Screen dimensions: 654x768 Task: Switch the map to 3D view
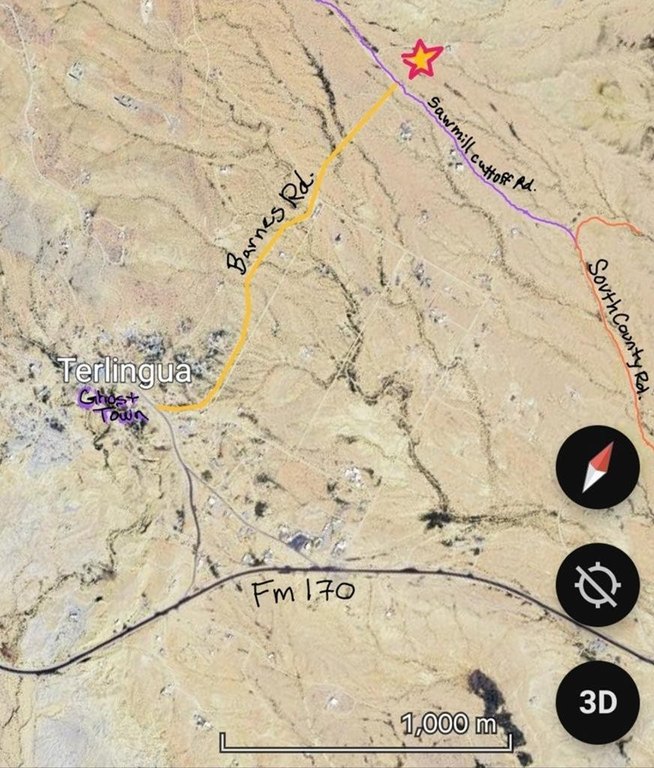tap(597, 700)
